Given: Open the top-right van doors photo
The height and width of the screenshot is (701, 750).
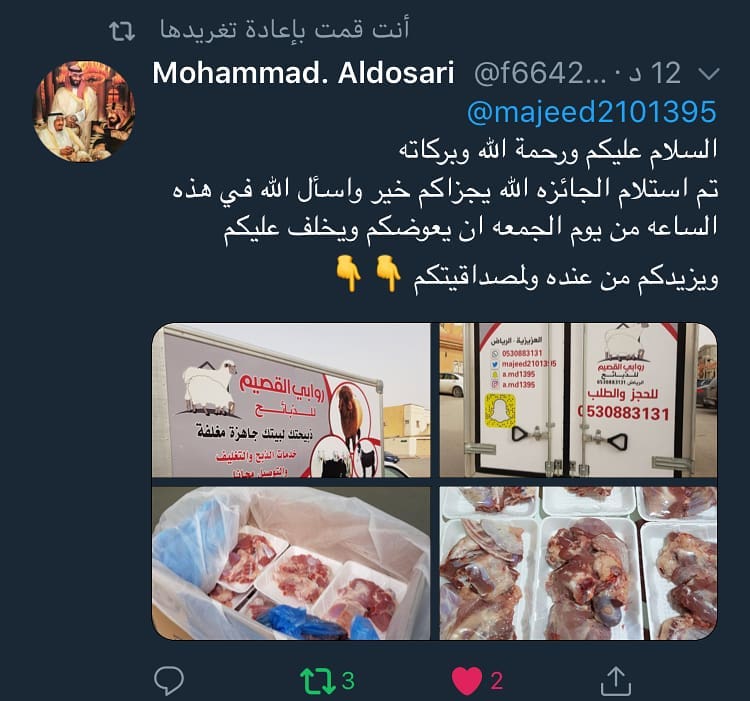Looking at the screenshot, I should pos(578,400).
